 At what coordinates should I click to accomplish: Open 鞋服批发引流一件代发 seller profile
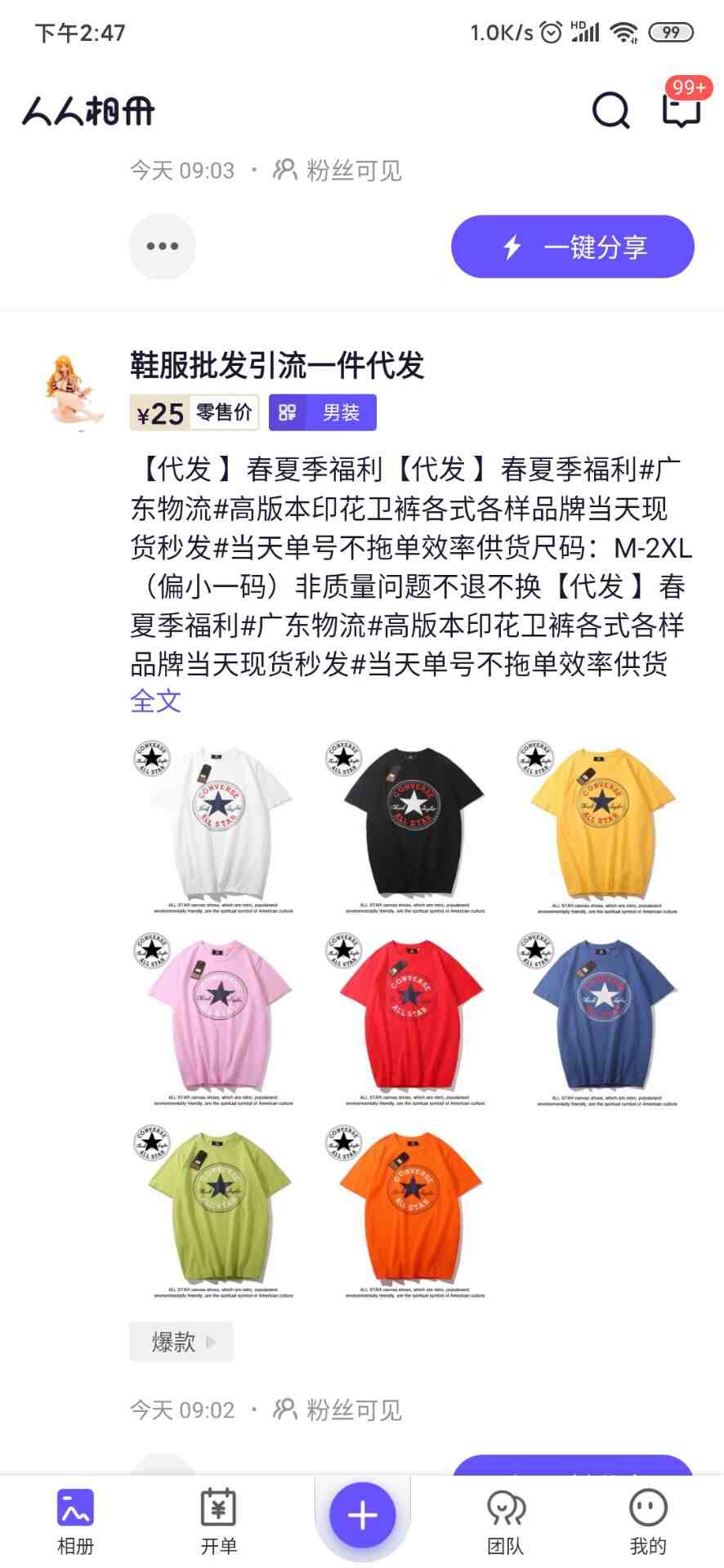276,365
